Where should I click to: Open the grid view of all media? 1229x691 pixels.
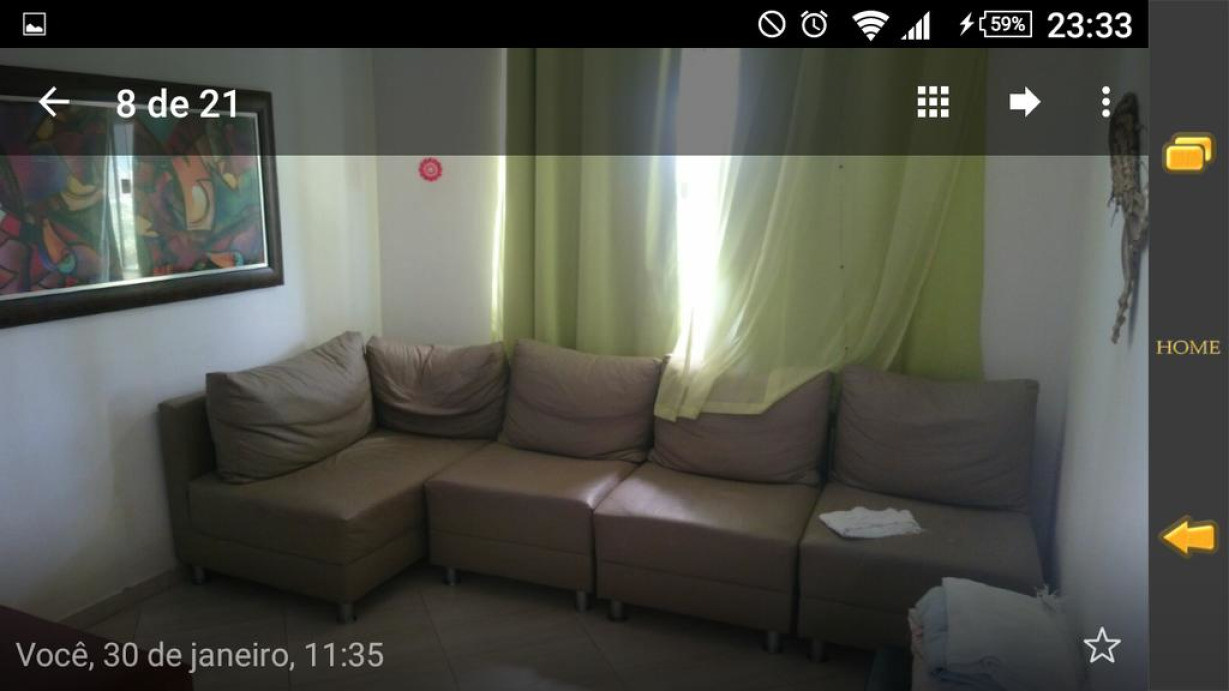click(933, 102)
